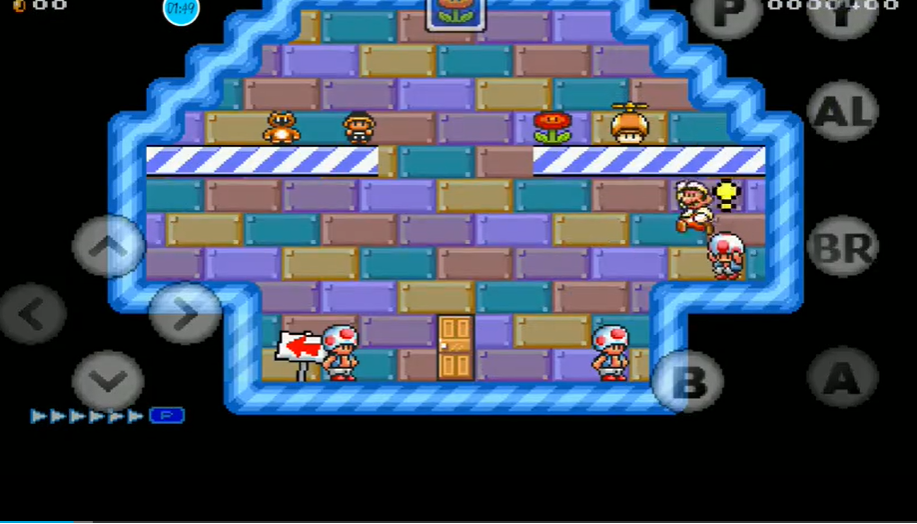The height and width of the screenshot is (524, 917).
Task: Tap the BR gamepad button
Action: 842,246
